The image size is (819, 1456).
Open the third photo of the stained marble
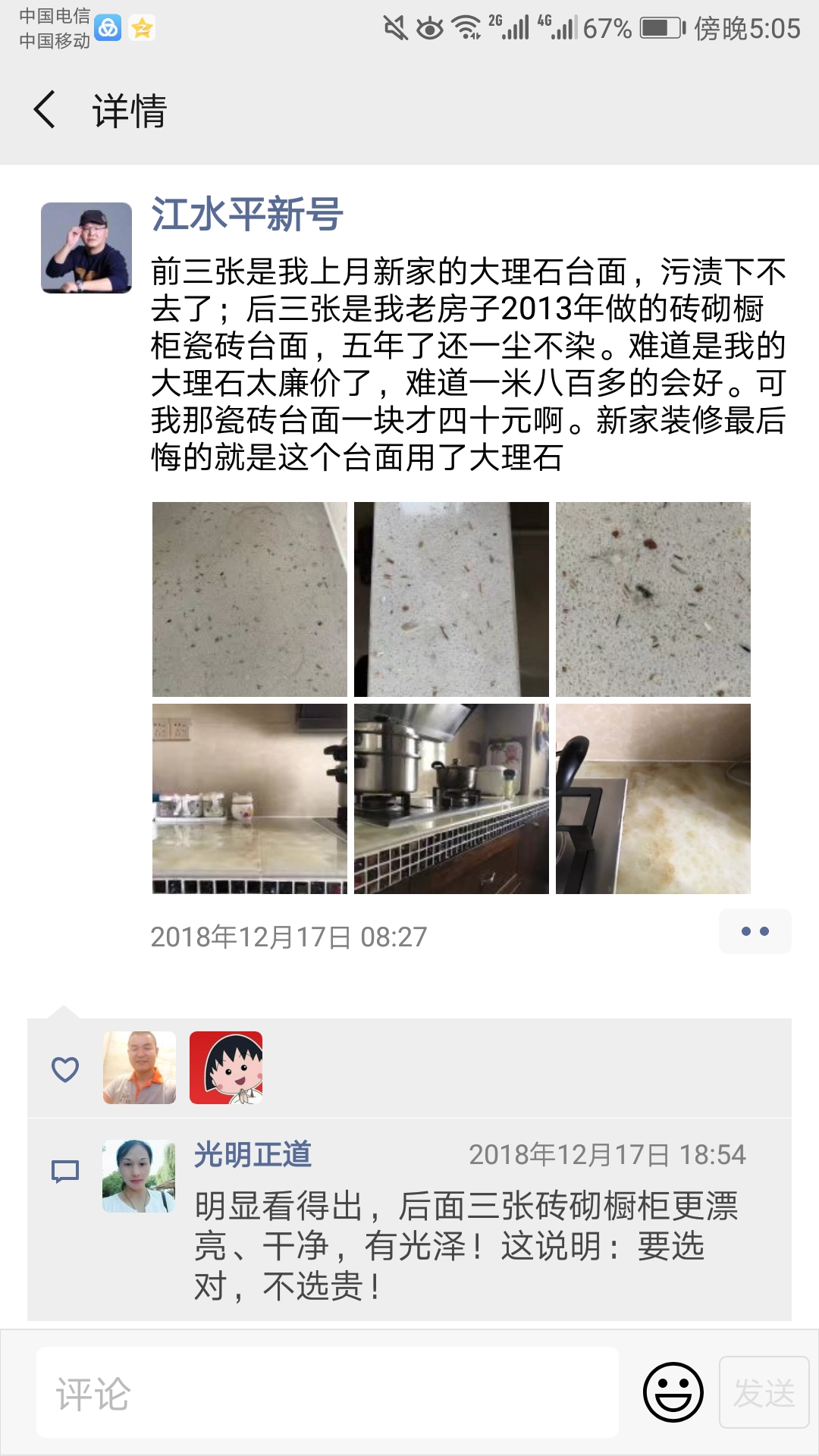653,599
